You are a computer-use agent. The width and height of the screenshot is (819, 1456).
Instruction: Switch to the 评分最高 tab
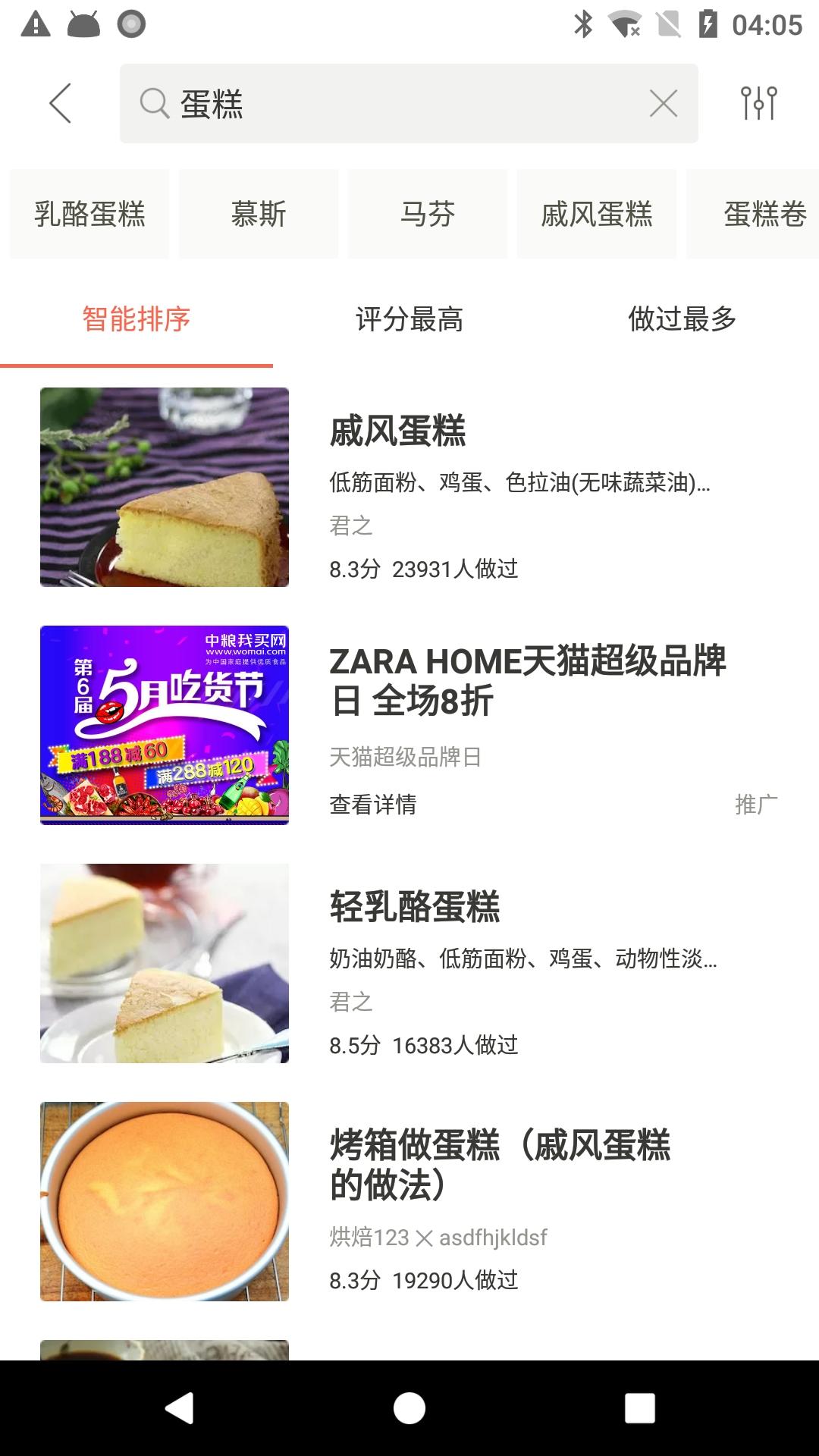[409, 319]
